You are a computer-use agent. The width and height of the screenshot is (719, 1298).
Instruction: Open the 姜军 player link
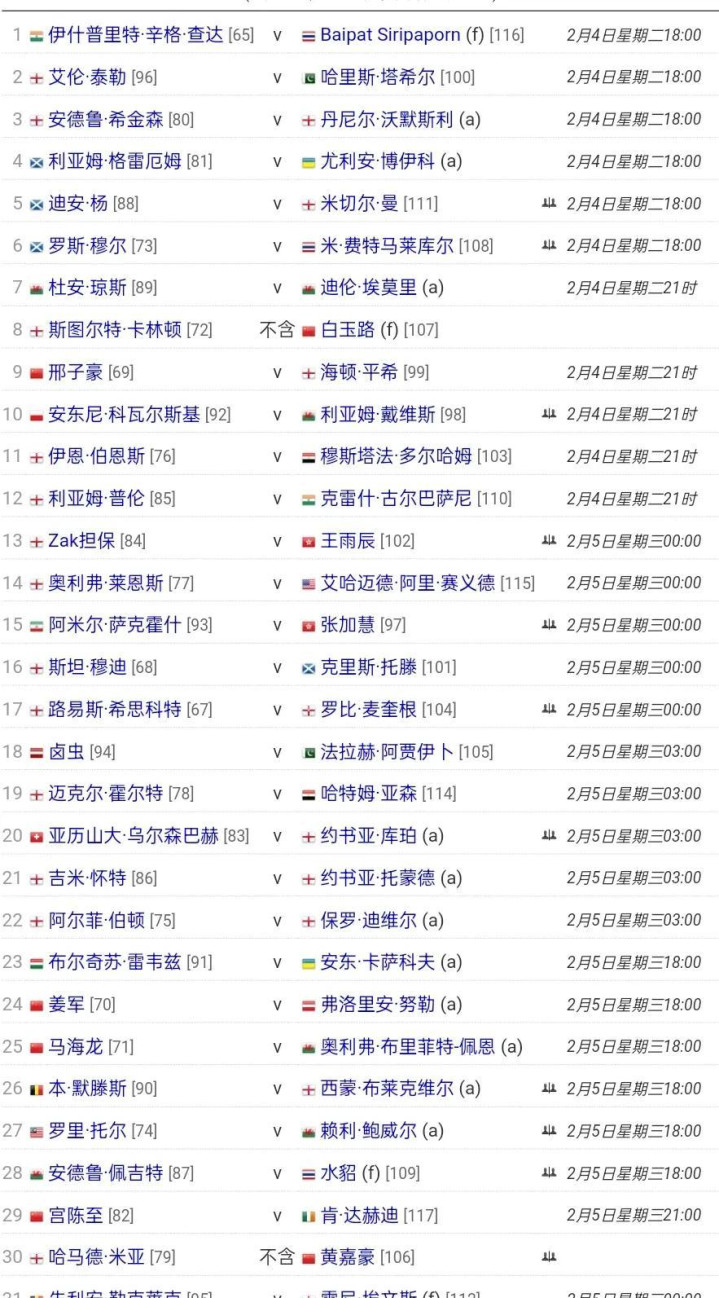(66, 1004)
